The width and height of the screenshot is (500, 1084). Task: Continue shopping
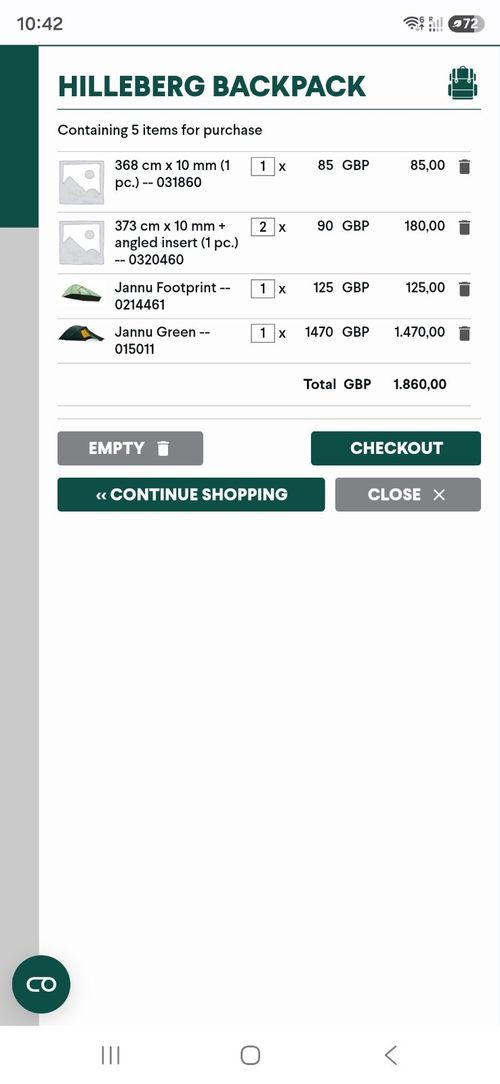(x=191, y=494)
